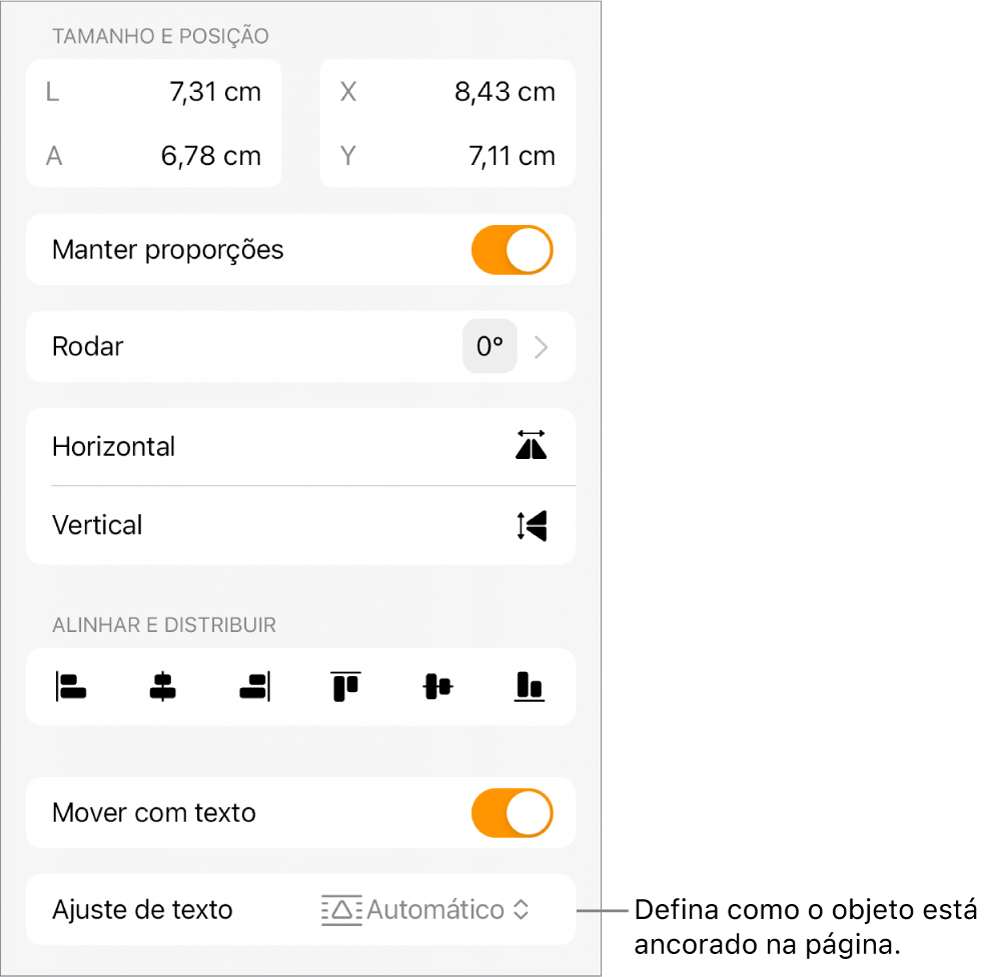988x977 pixels.
Task: Change the Y position value
Action: point(511,156)
